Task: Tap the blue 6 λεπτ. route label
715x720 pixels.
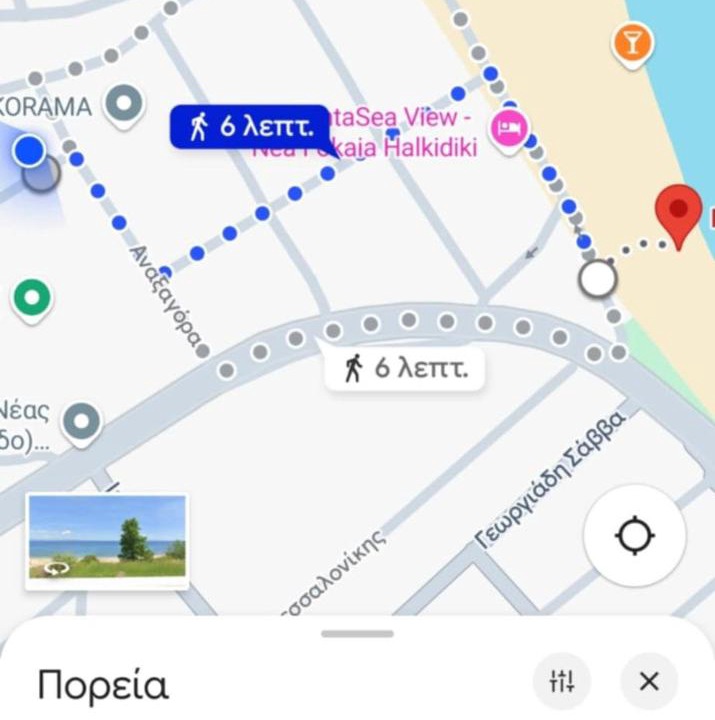Action: (x=249, y=127)
